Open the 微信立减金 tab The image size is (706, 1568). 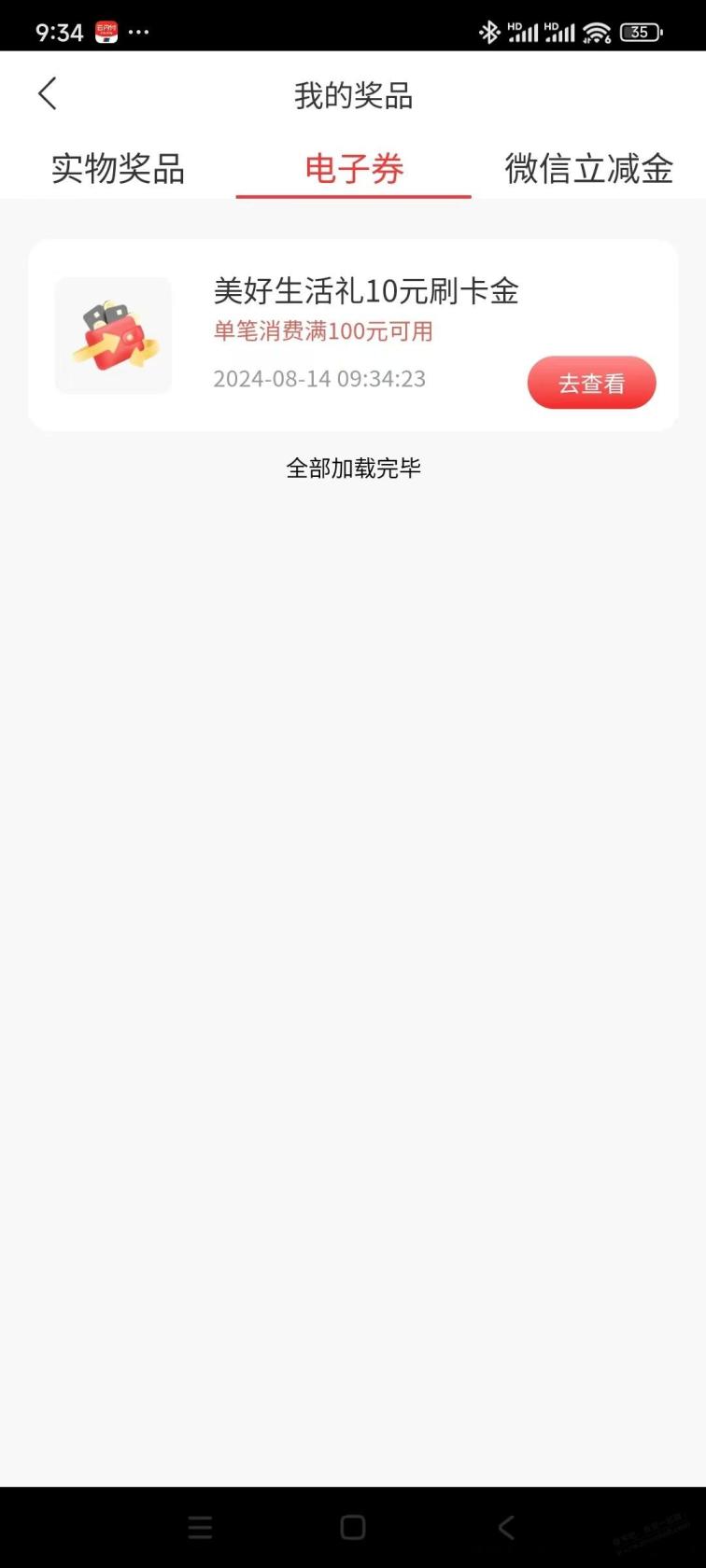pyautogui.click(x=589, y=169)
